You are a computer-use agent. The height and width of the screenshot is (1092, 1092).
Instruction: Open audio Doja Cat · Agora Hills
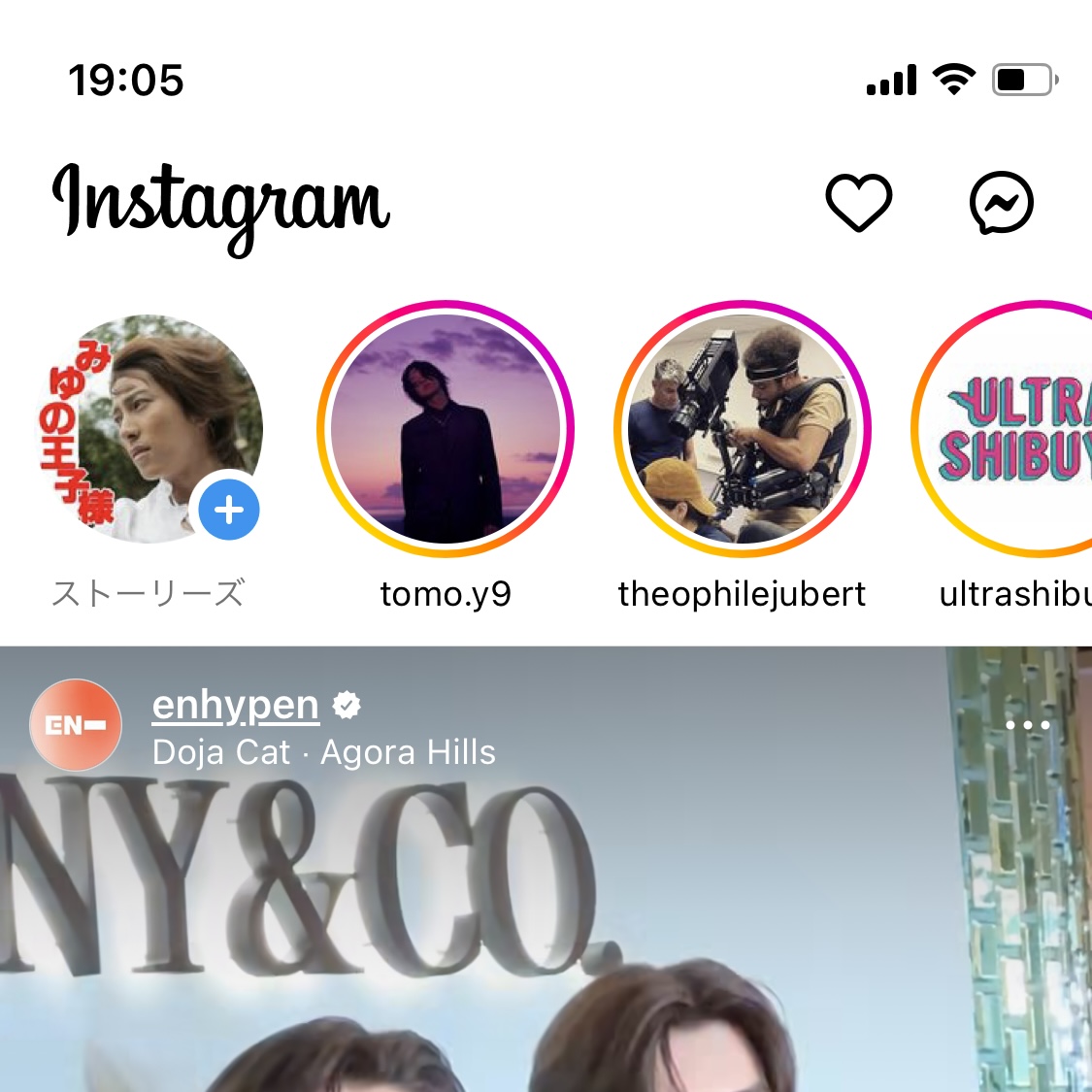pyautogui.click(x=324, y=752)
